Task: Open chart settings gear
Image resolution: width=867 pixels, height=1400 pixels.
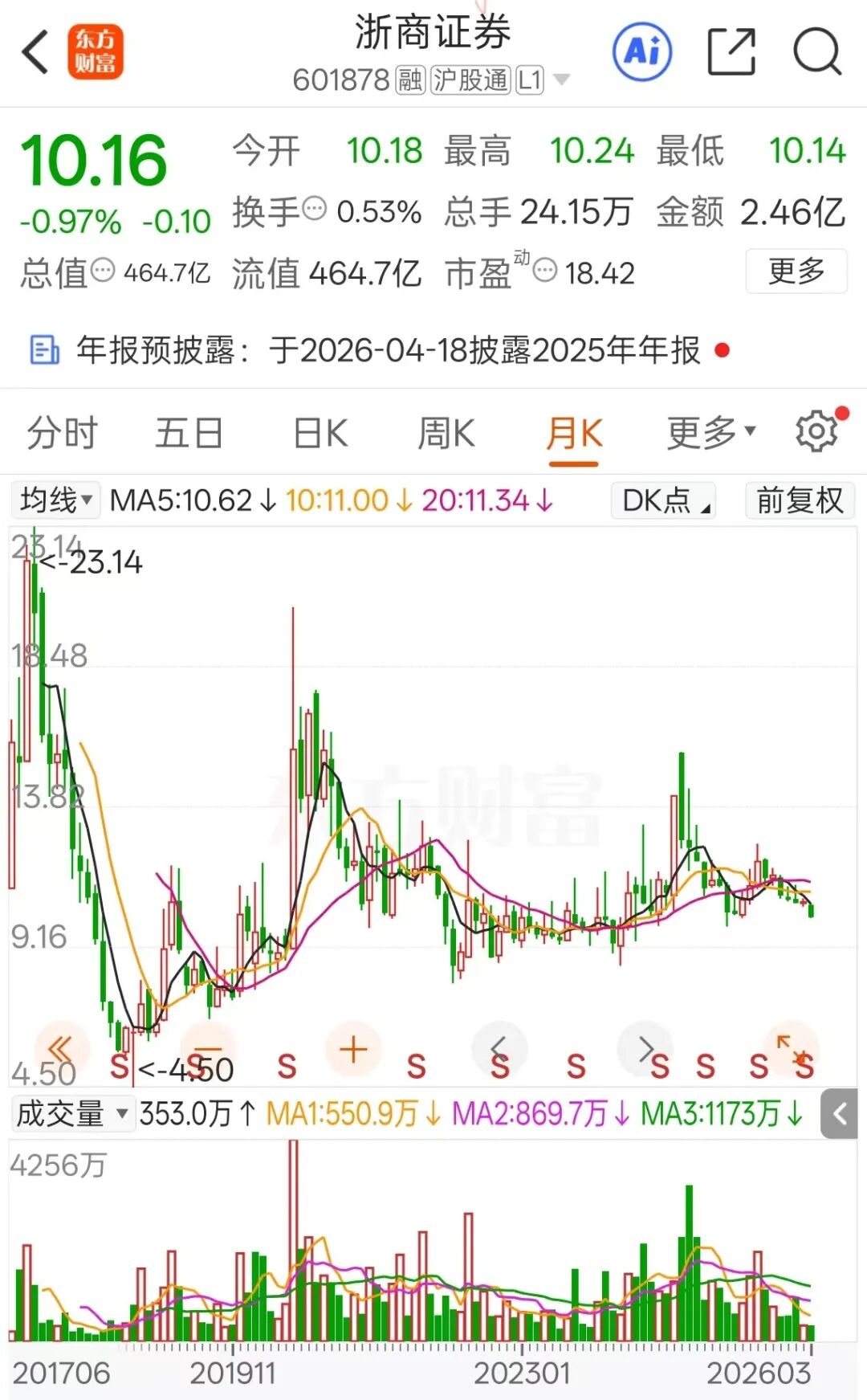Action: tap(816, 432)
